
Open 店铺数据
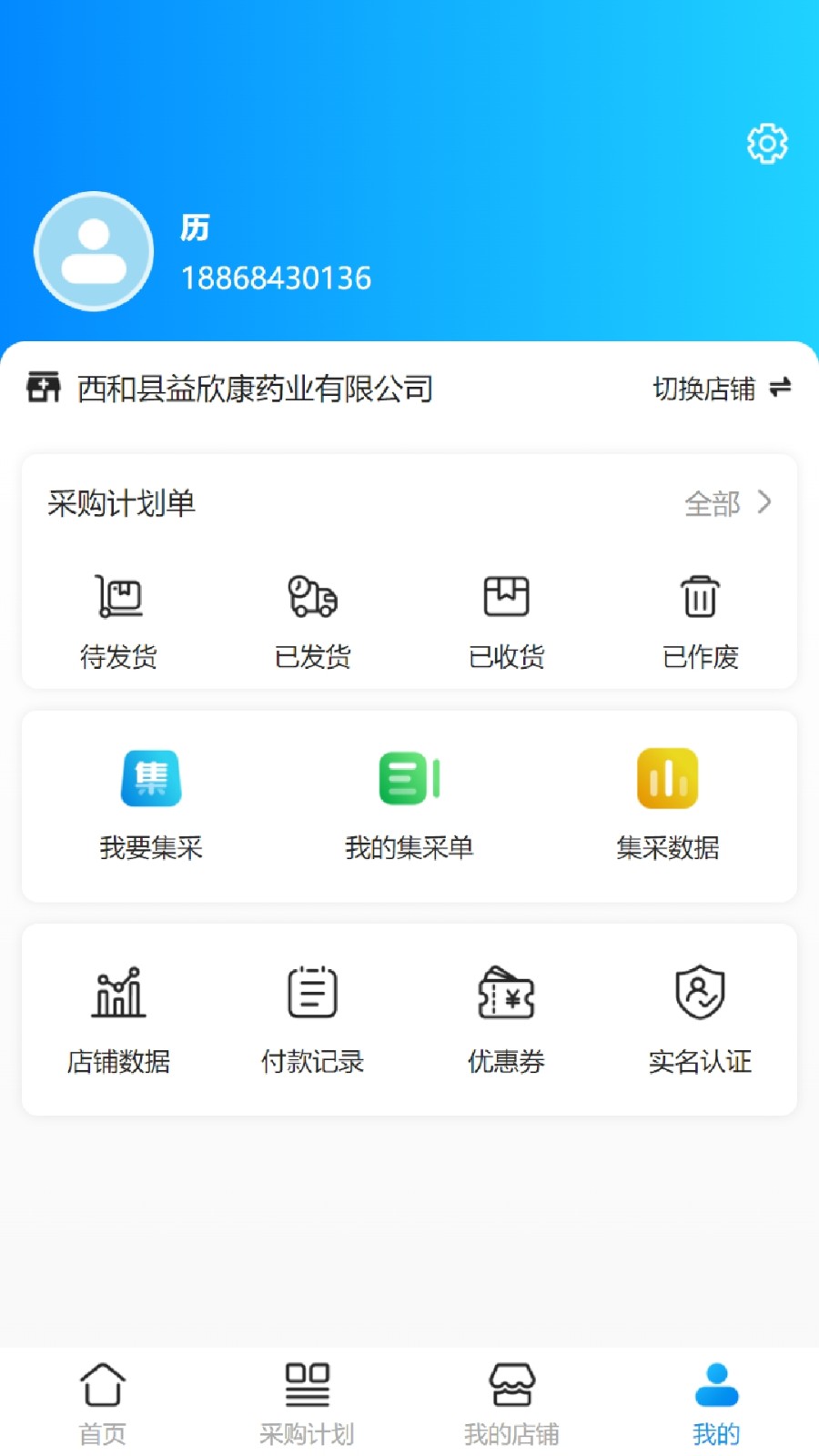point(119,1019)
